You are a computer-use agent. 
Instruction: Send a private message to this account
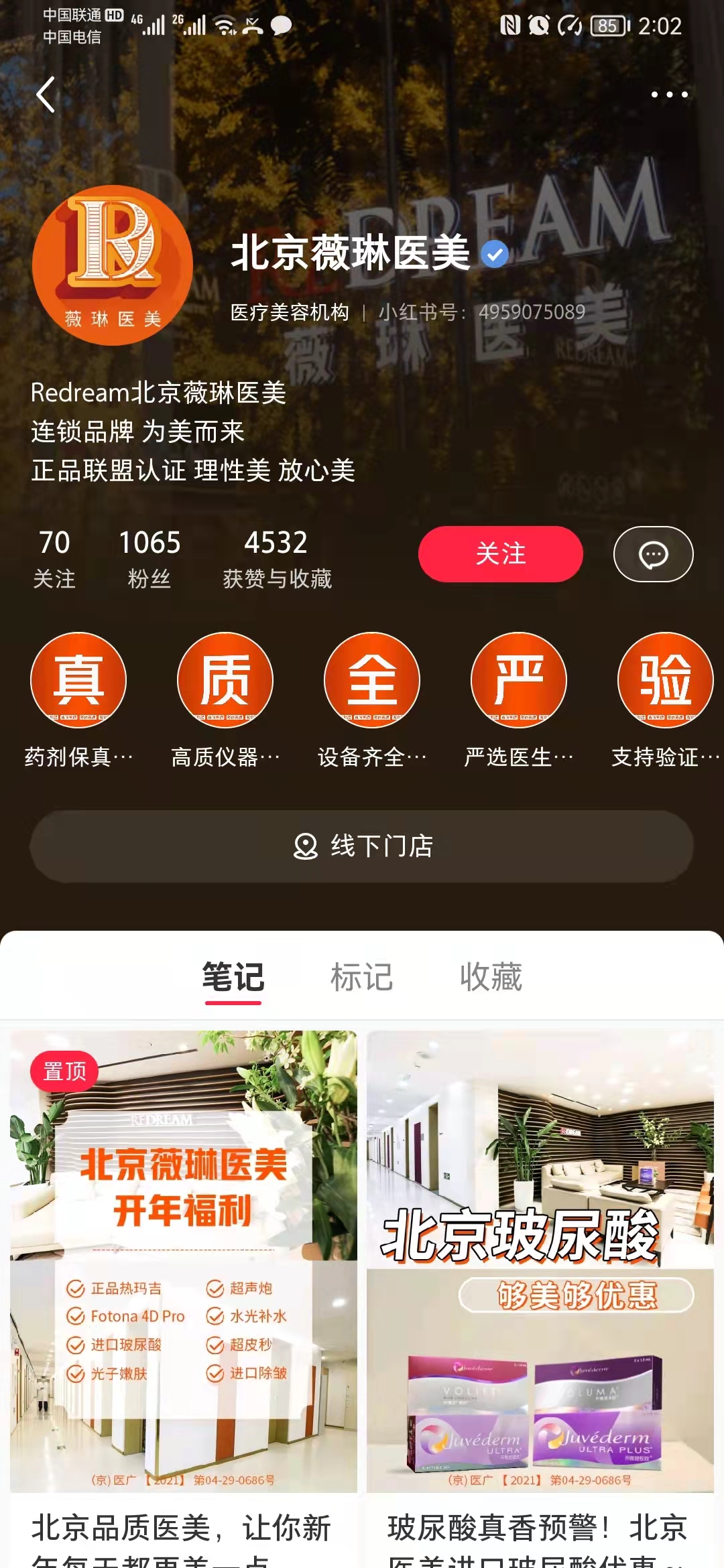653,554
